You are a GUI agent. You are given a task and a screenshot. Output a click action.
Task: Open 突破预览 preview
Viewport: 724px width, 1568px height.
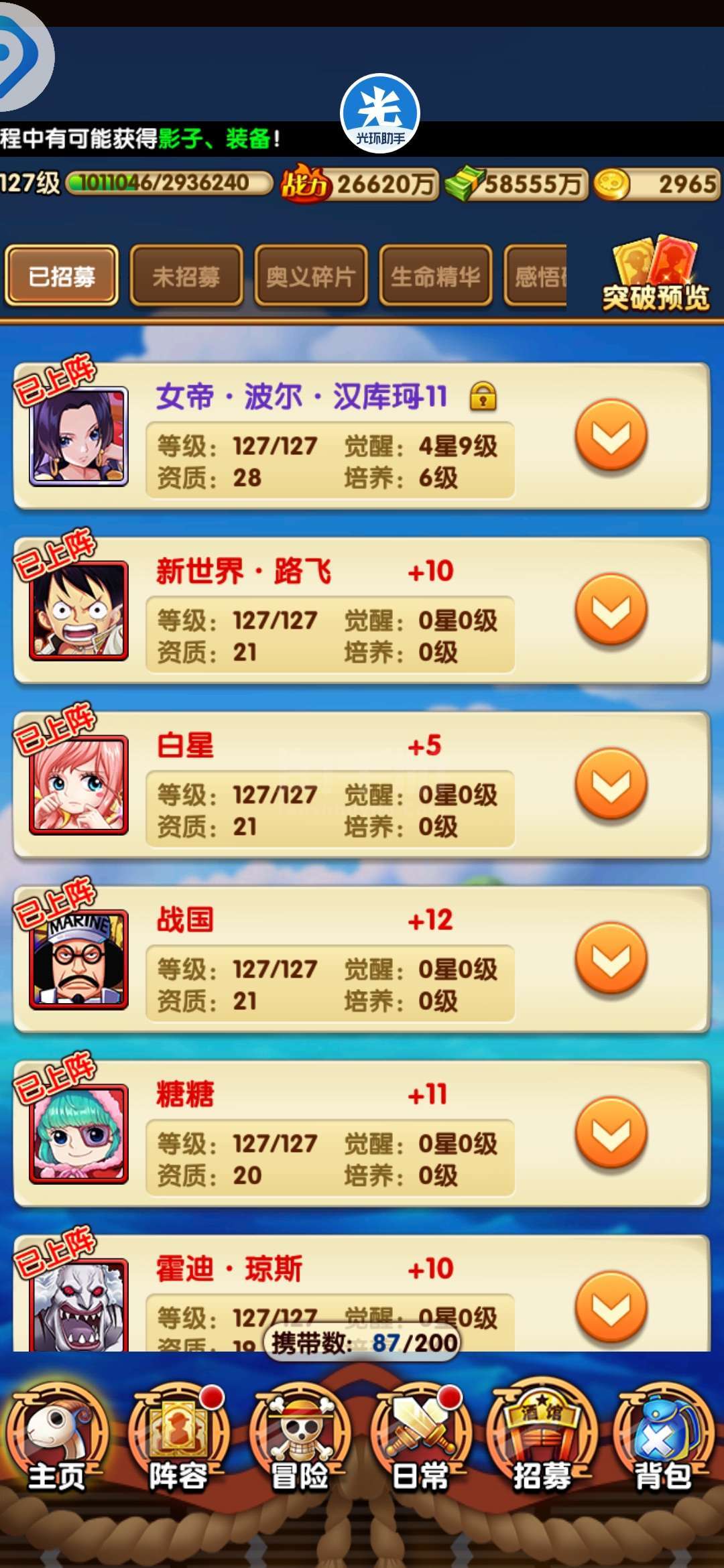655,275
